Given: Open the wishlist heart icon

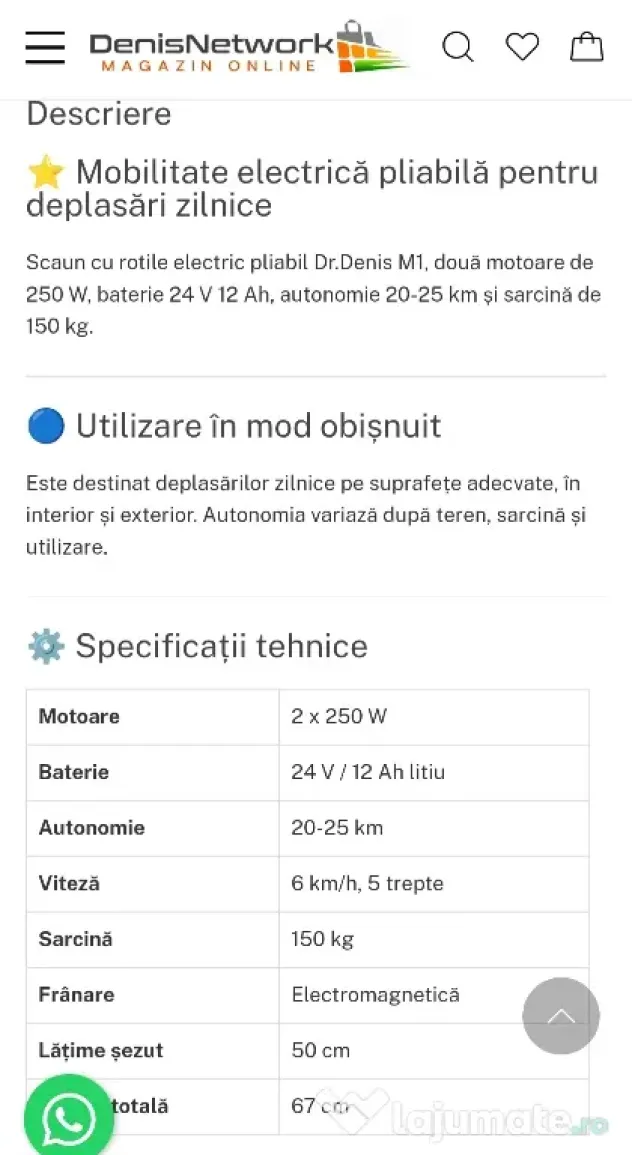Looking at the screenshot, I should (522, 47).
